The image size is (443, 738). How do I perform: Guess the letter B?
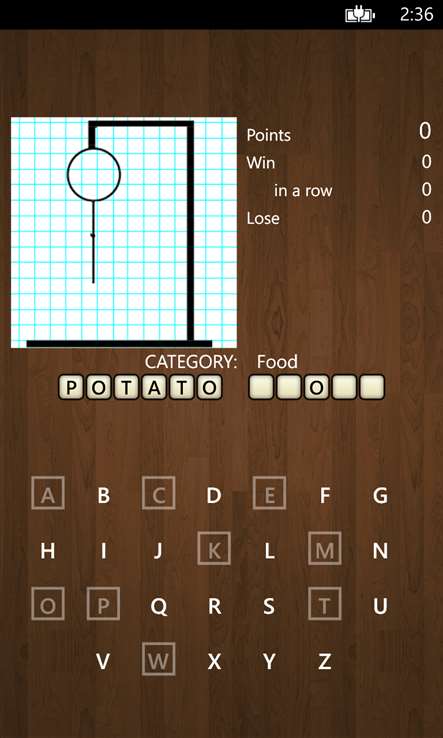(103, 495)
